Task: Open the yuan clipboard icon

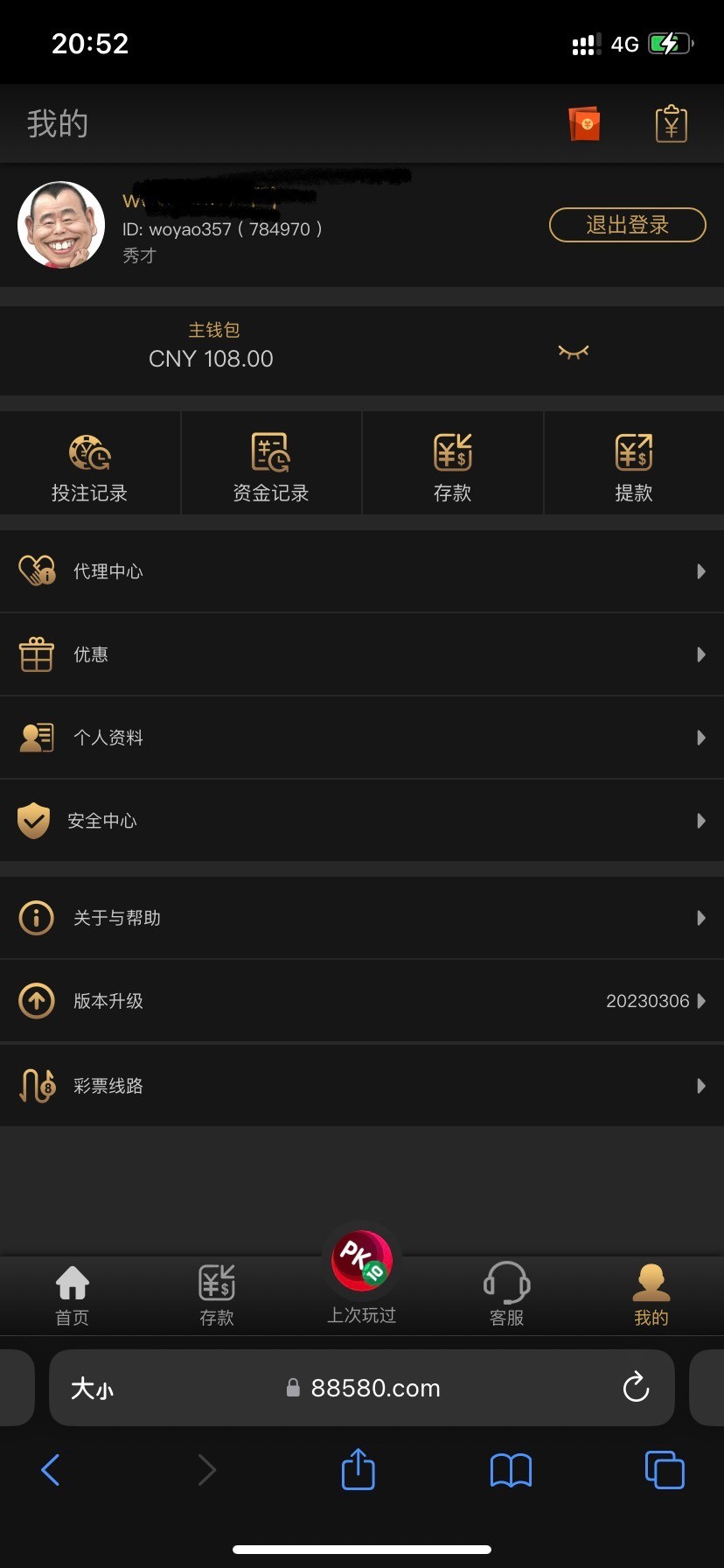Action: [671, 124]
